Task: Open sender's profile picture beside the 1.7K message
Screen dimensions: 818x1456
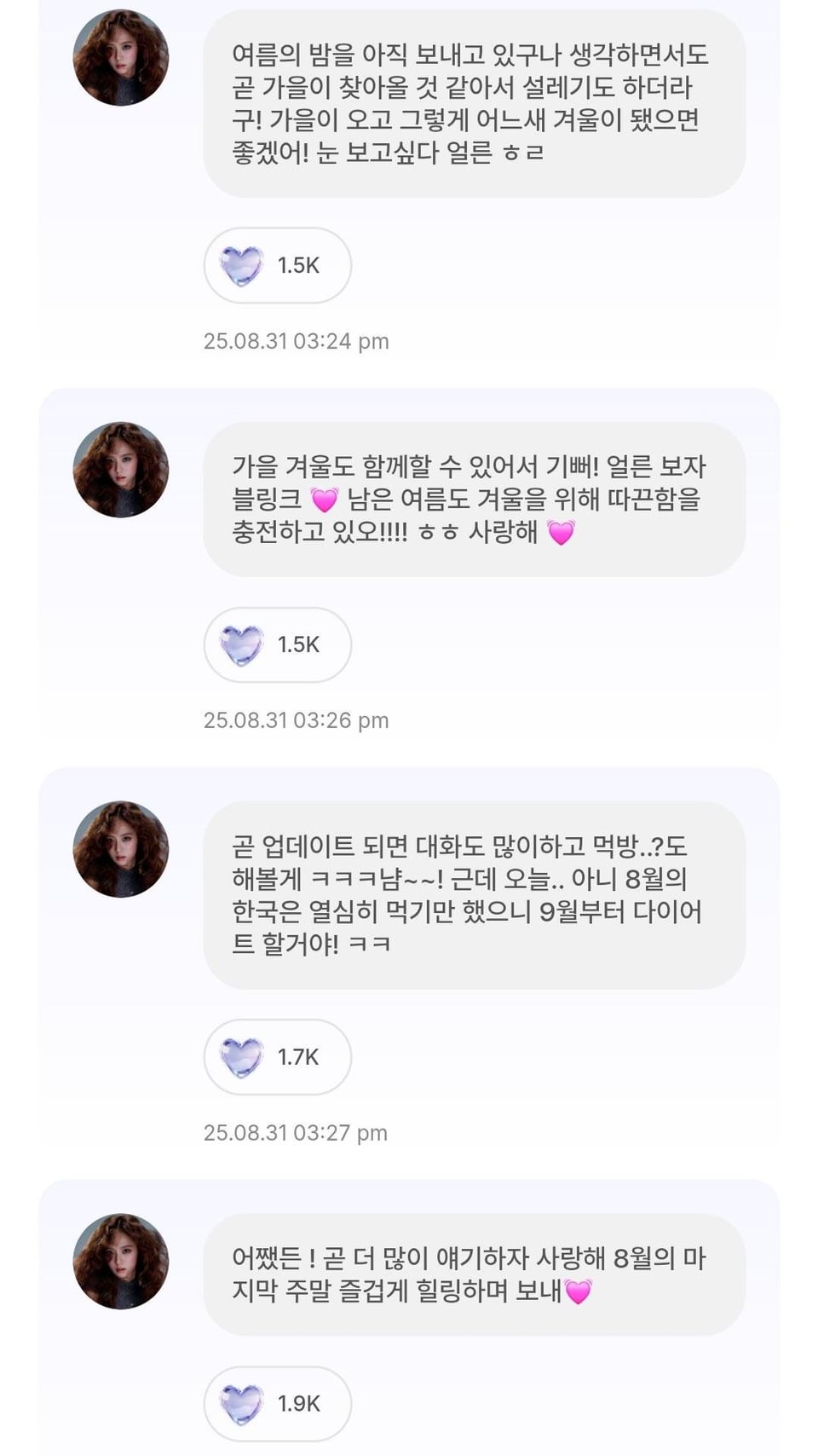Action: (x=121, y=849)
